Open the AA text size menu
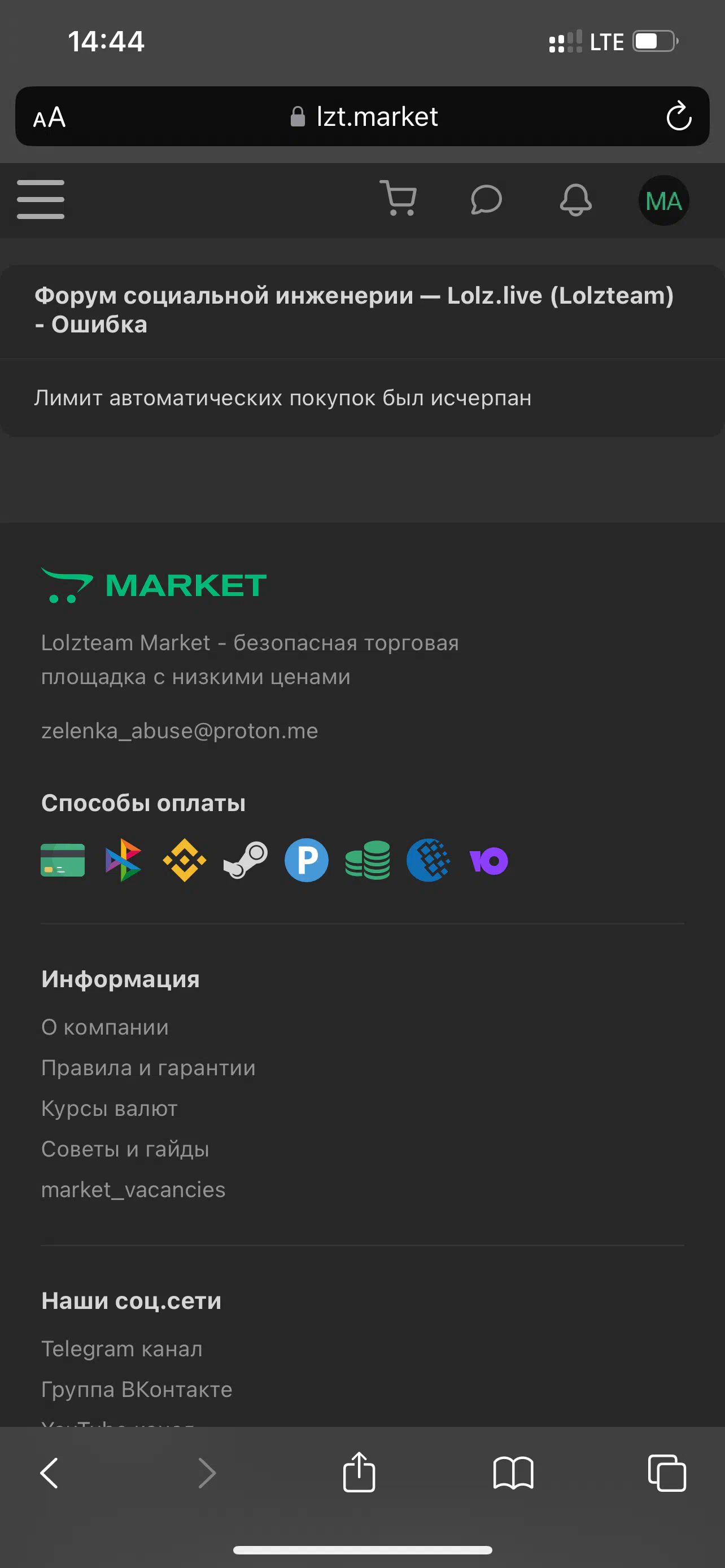Viewport: 725px width, 1568px height. click(49, 117)
